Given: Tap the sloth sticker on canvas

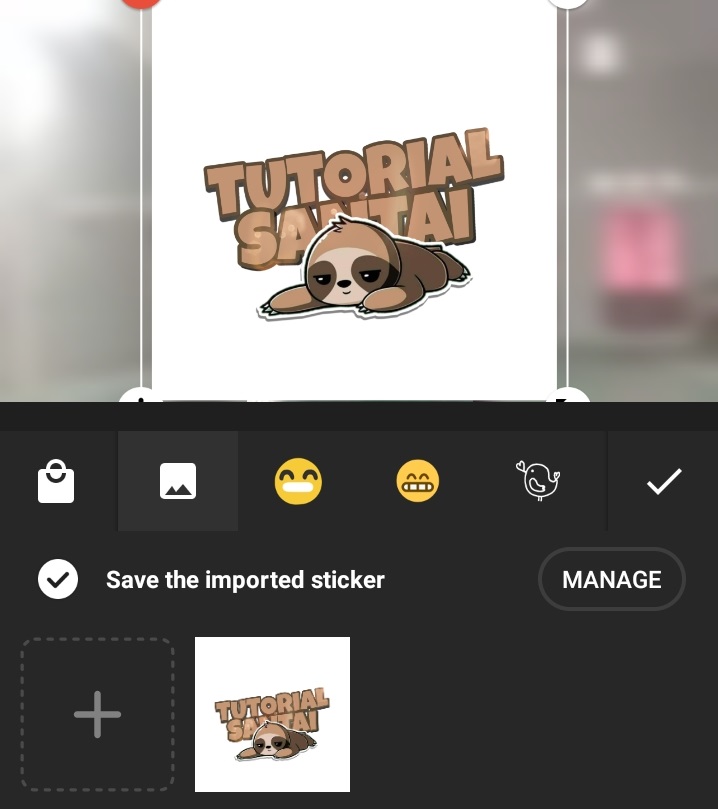Looking at the screenshot, I should [354, 222].
